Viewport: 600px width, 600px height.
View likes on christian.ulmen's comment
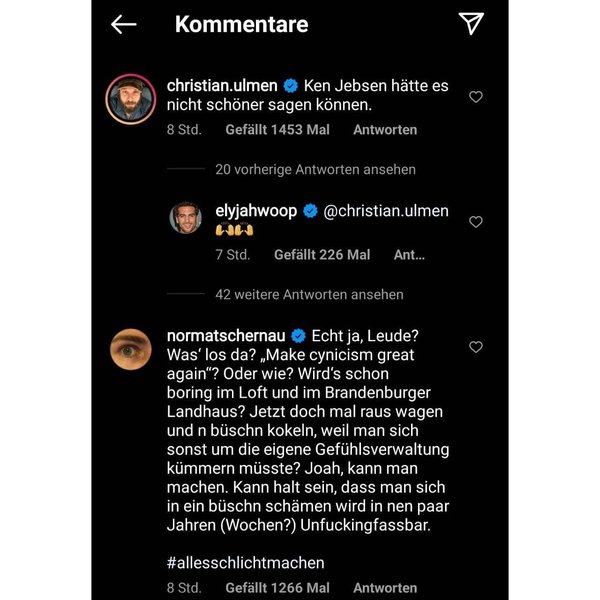[279, 130]
